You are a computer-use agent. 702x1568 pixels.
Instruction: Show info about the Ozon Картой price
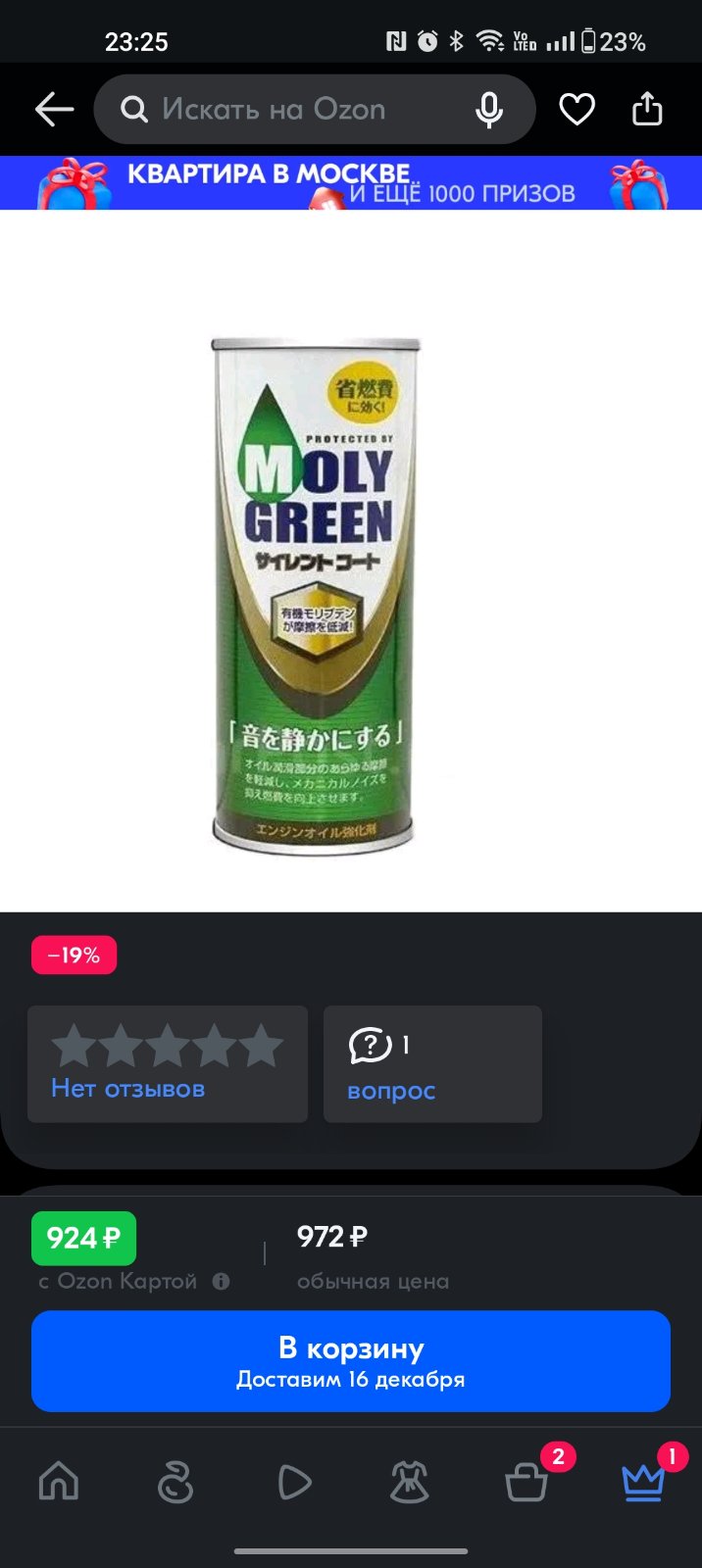tap(222, 1281)
